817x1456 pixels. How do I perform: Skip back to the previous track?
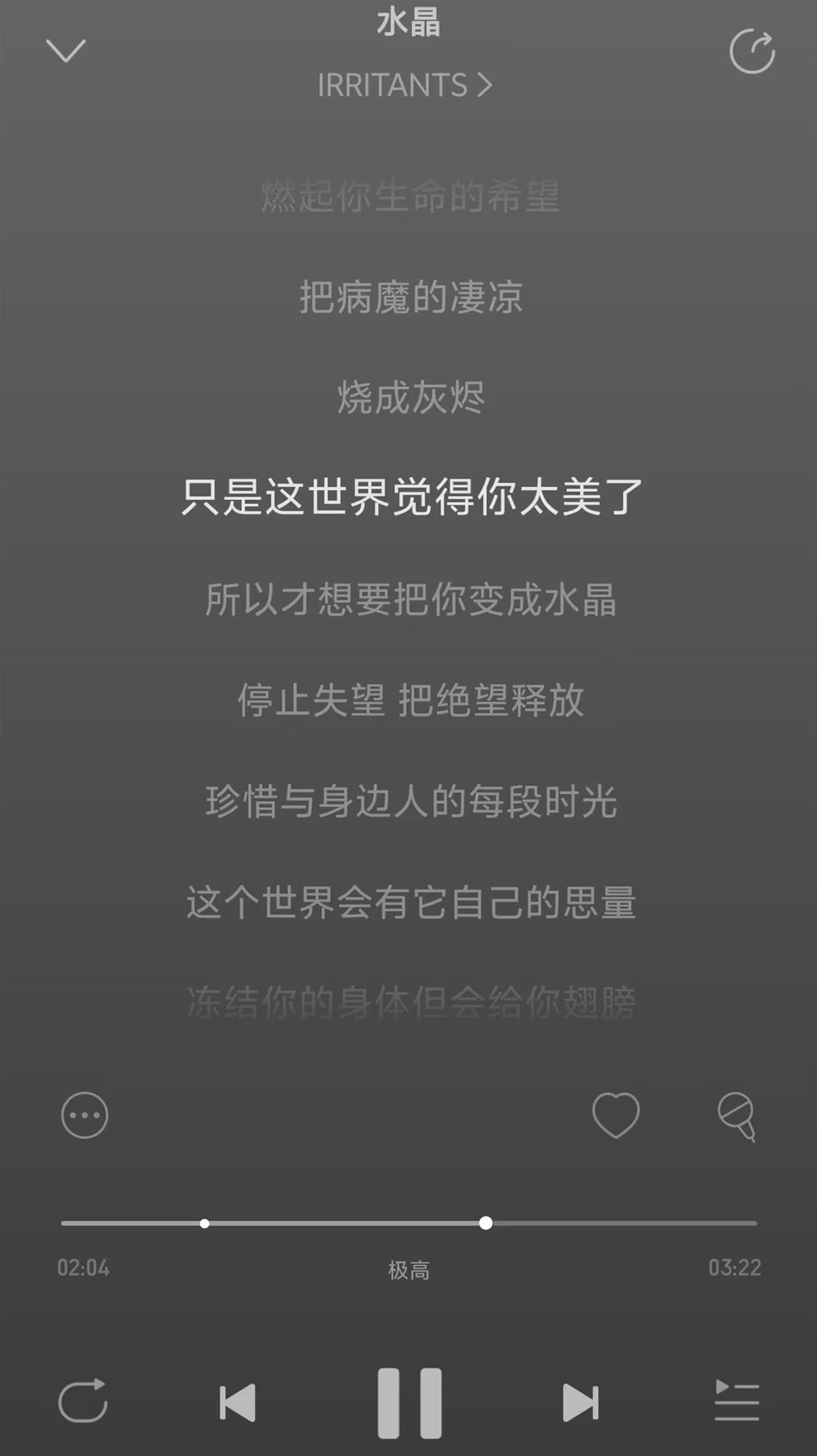(x=237, y=1402)
